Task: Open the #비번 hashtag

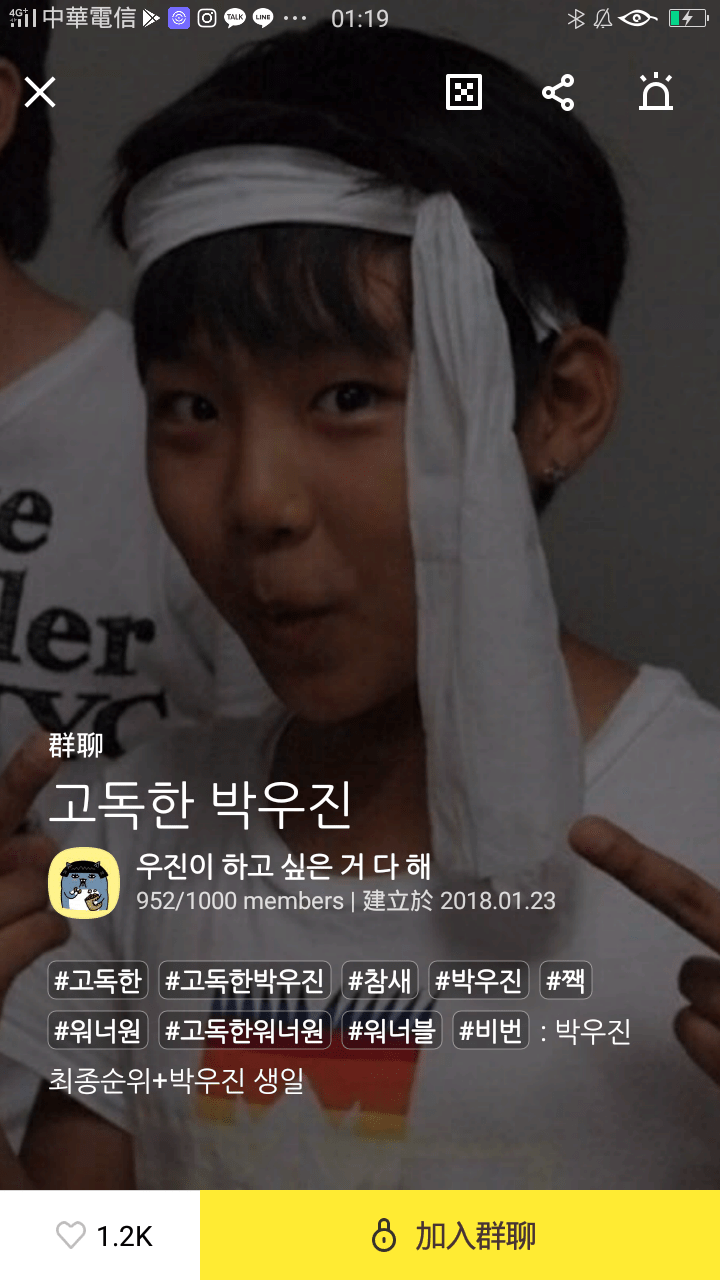Action: pyautogui.click(x=491, y=1030)
